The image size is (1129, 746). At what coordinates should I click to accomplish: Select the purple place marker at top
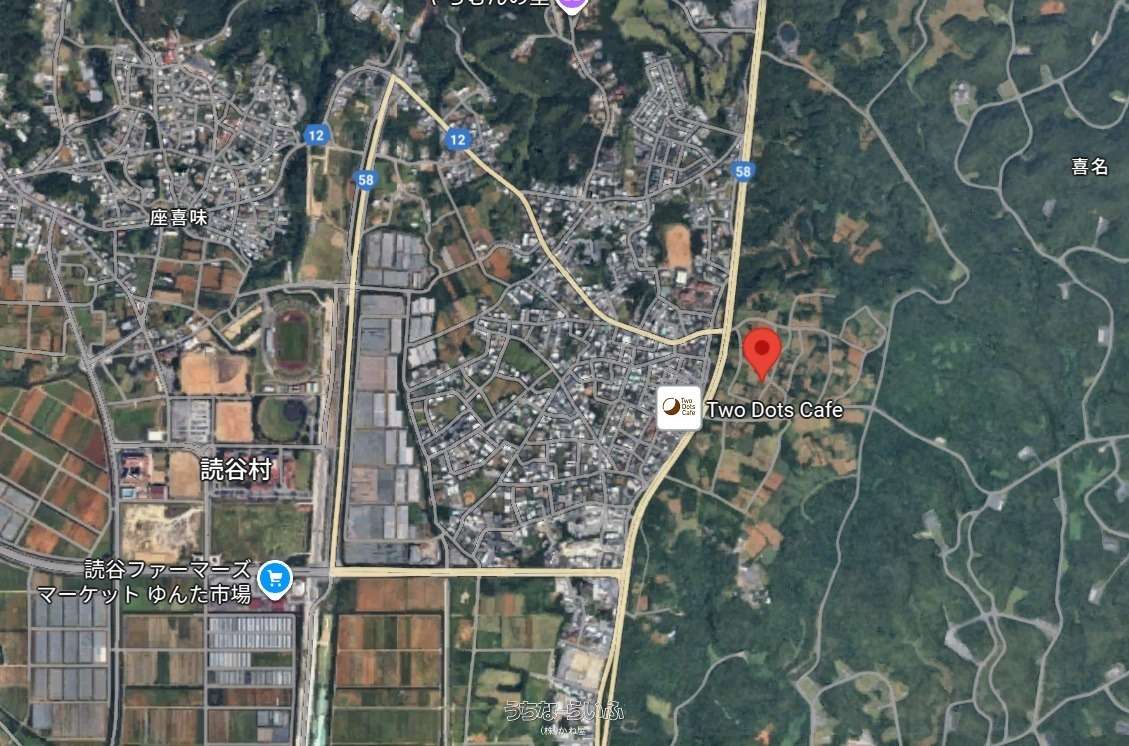[x=570, y=4]
